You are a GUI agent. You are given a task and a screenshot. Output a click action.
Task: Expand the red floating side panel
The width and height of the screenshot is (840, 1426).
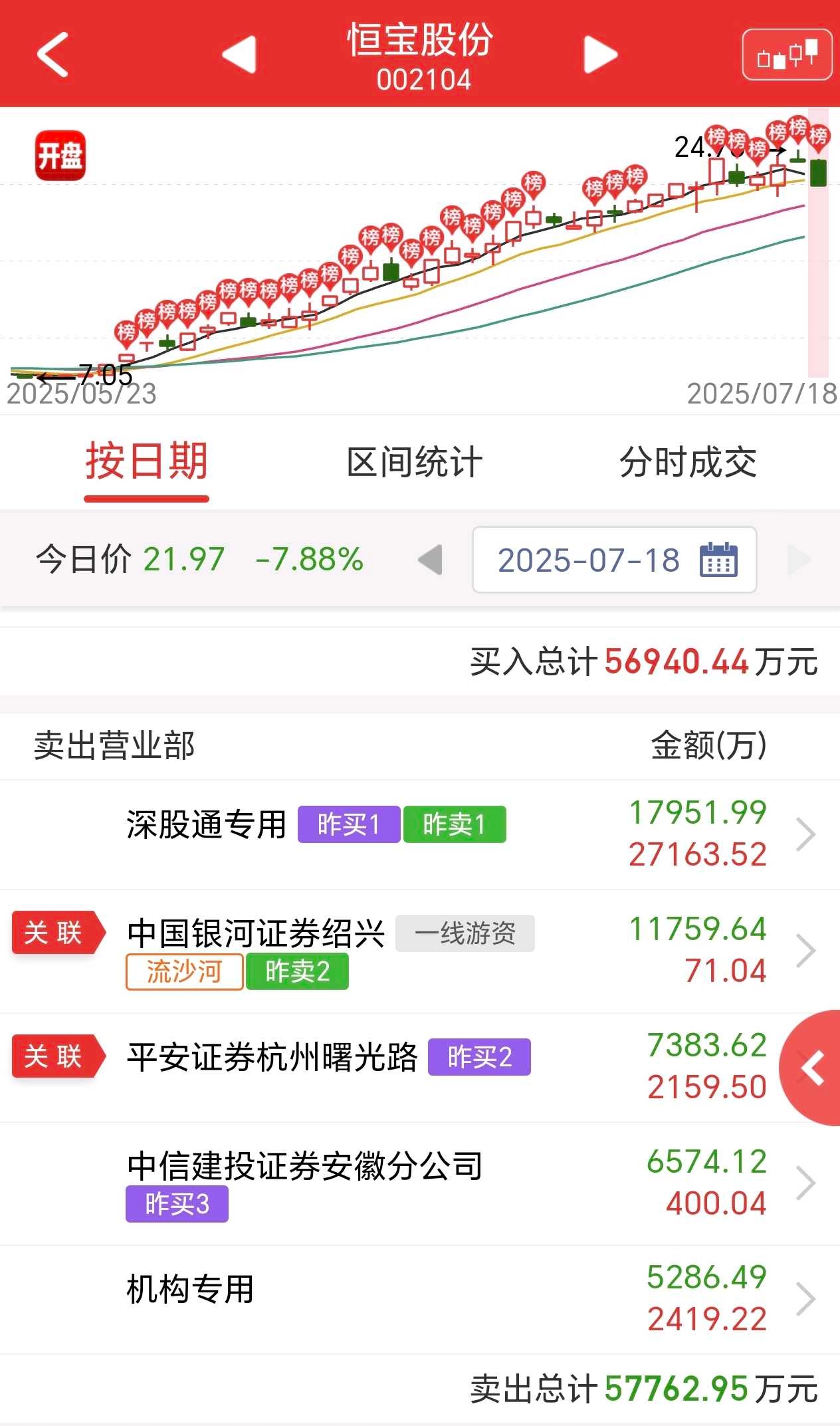815,1068
